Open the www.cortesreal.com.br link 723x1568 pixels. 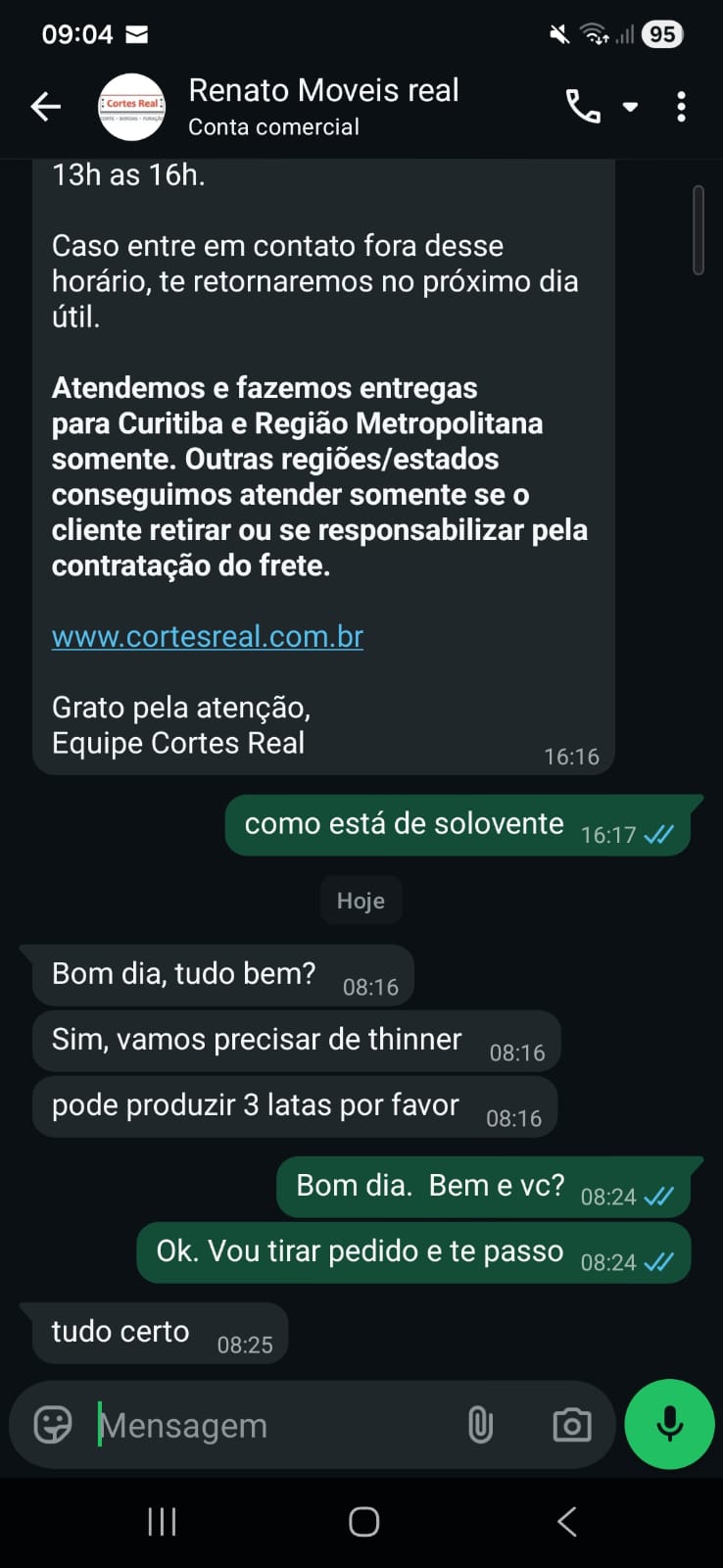click(x=208, y=636)
